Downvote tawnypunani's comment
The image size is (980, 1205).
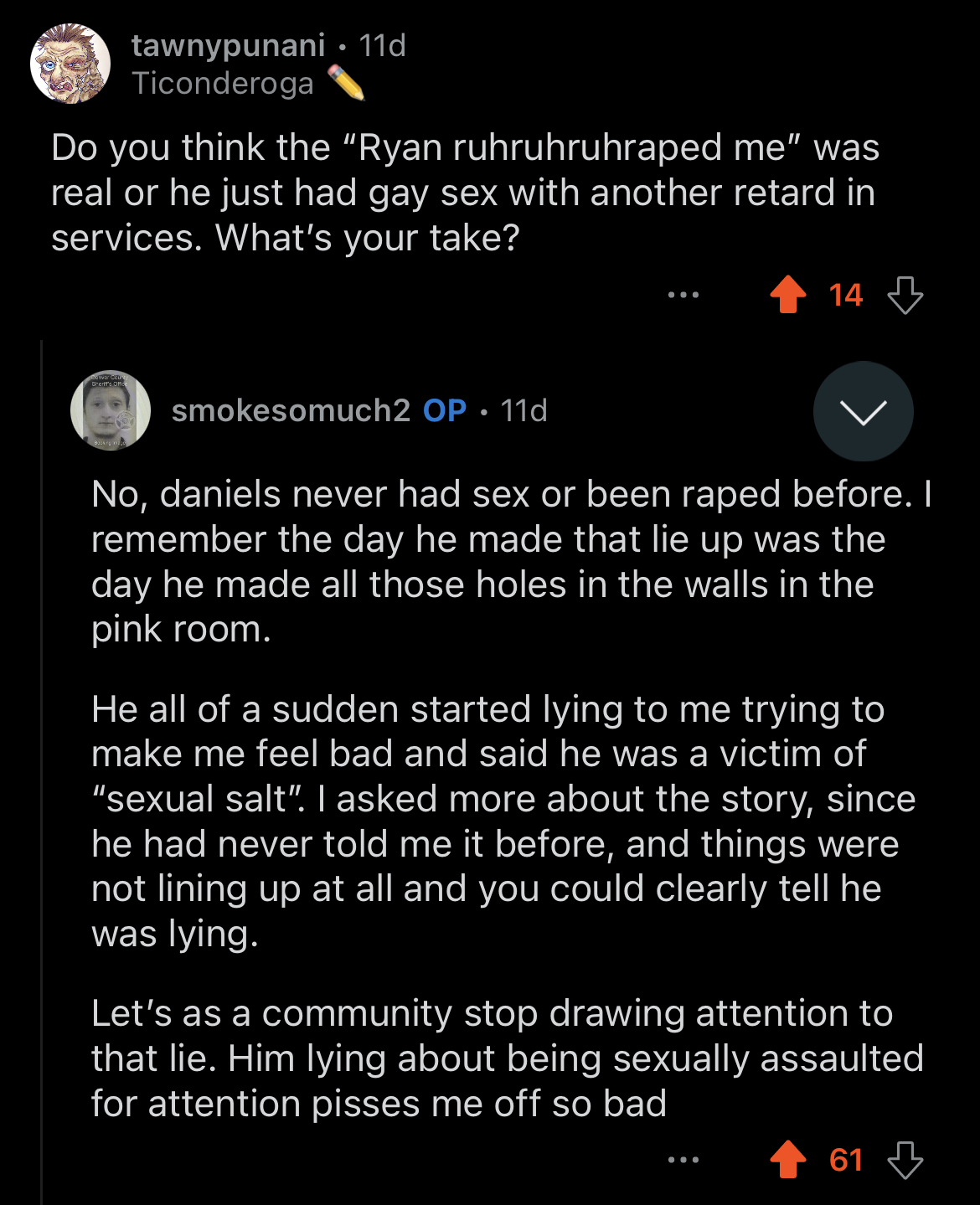(x=905, y=295)
